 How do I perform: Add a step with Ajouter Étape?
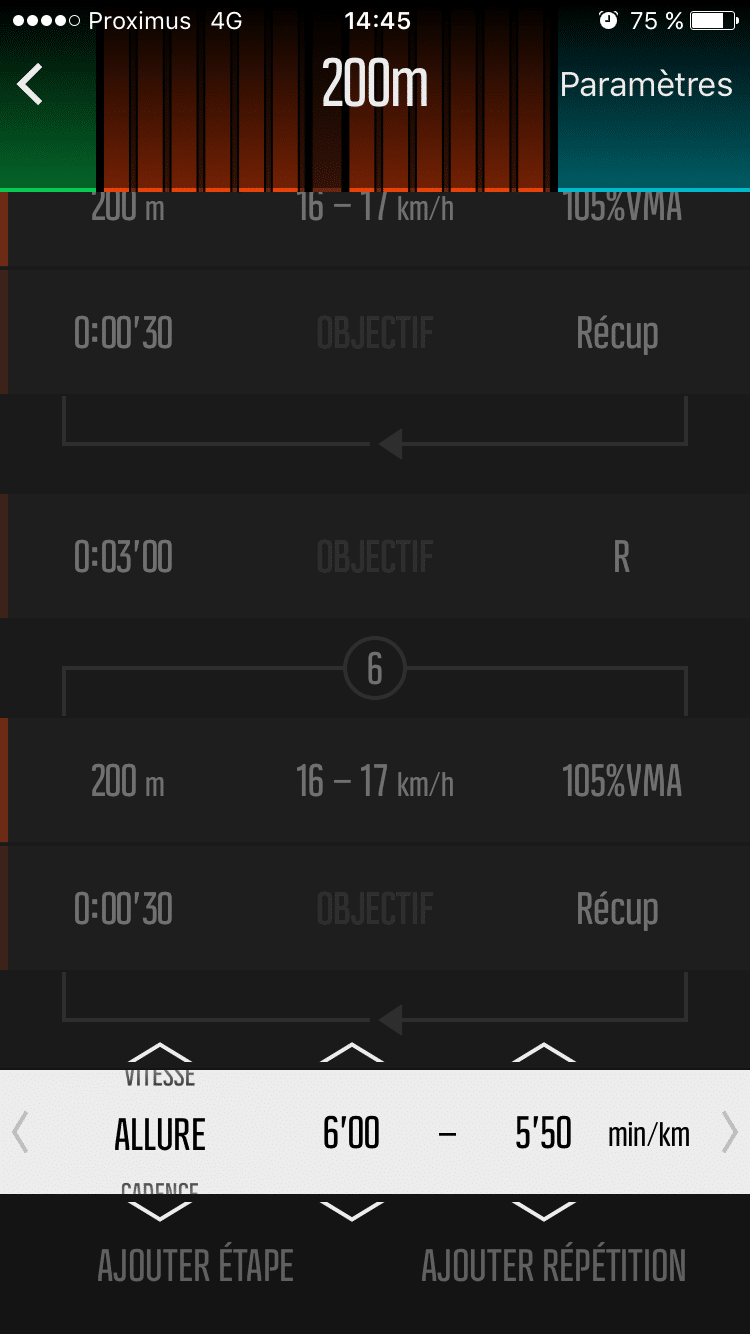pos(195,1266)
